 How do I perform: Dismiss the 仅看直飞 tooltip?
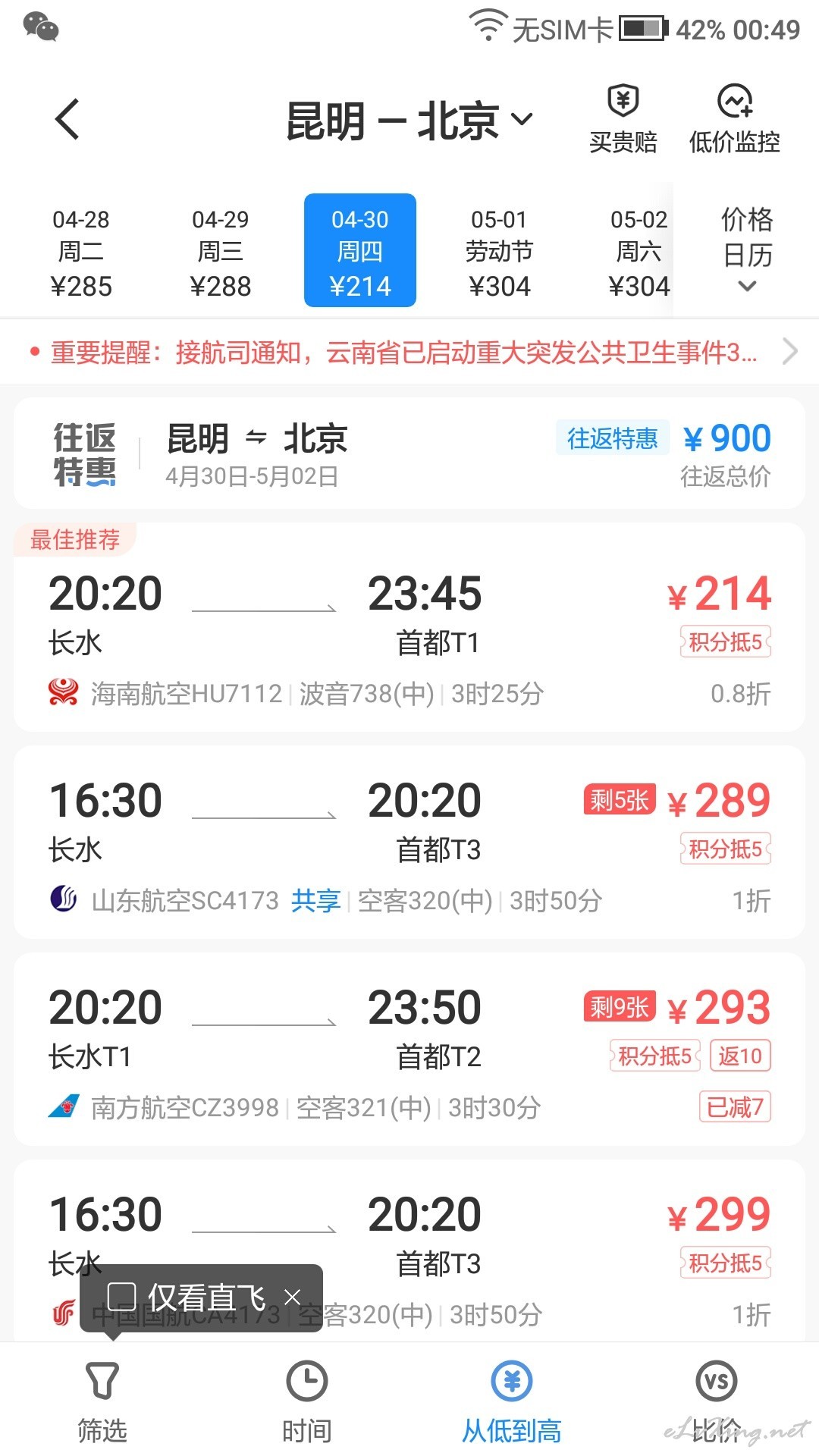(x=293, y=1298)
